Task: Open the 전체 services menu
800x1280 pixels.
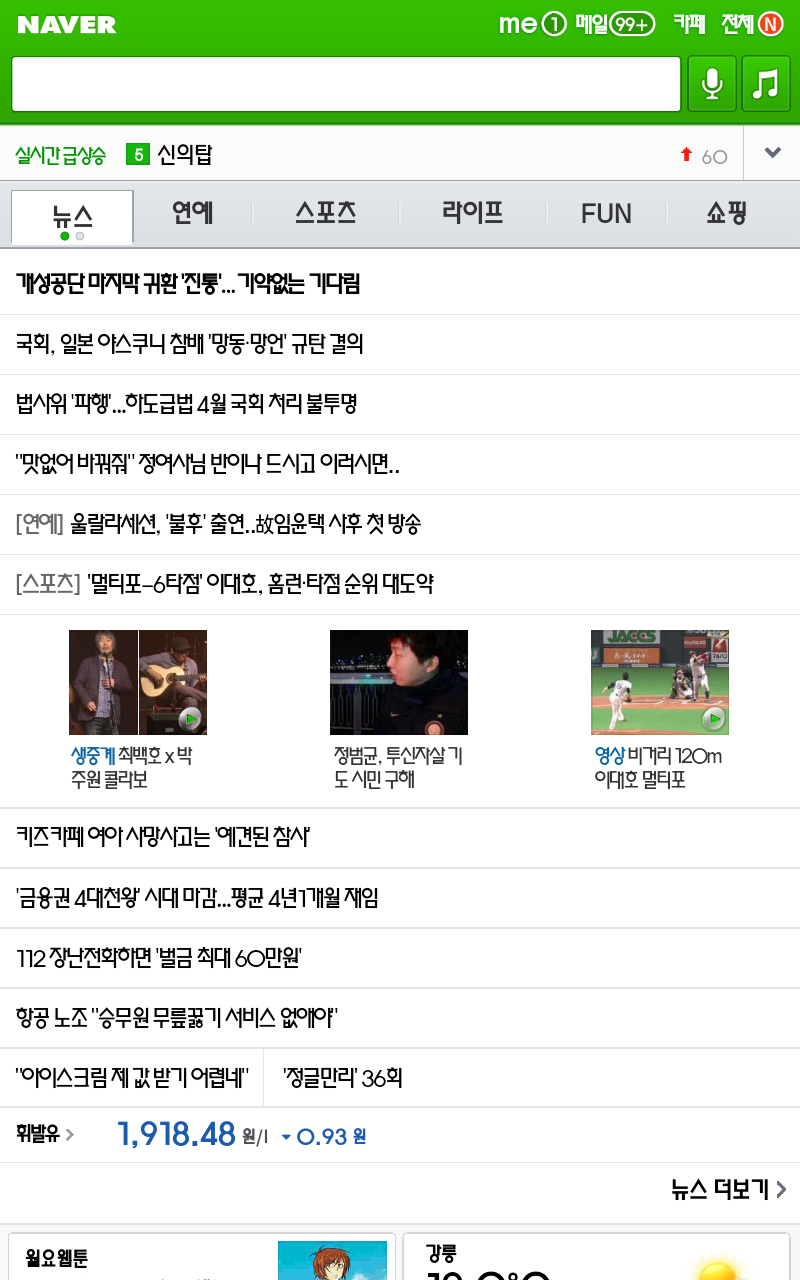Action: pyautogui.click(x=751, y=24)
